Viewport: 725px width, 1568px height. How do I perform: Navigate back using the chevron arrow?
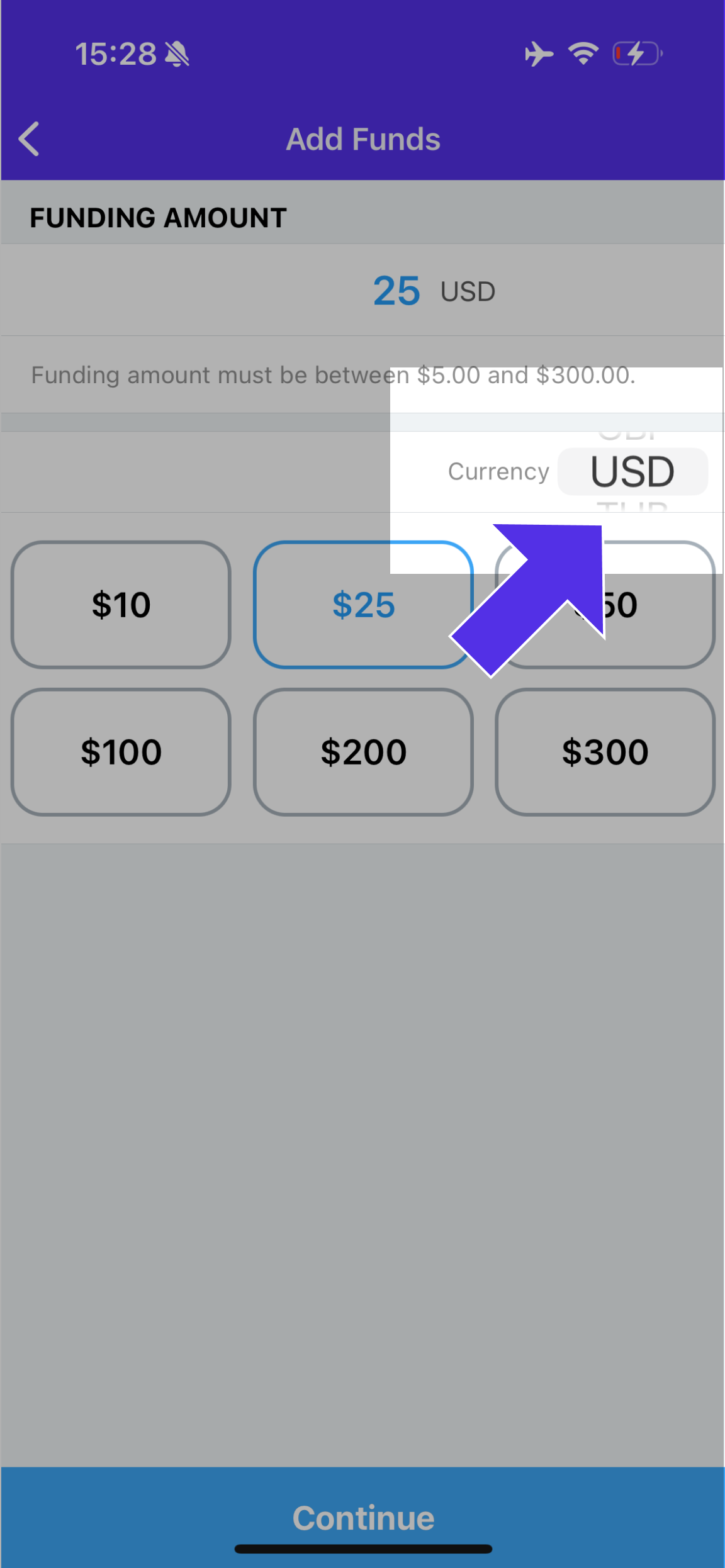[x=29, y=138]
